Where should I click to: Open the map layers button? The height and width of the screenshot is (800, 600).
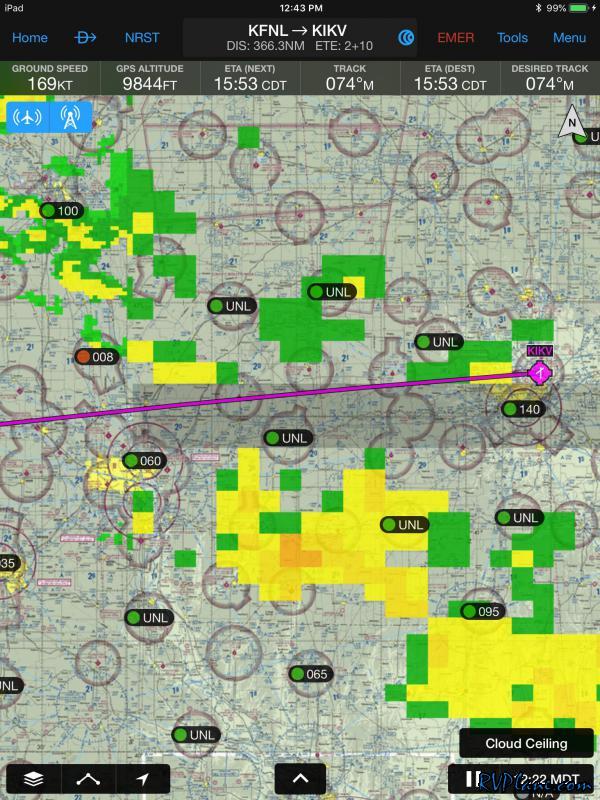click(x=34, y=779)
